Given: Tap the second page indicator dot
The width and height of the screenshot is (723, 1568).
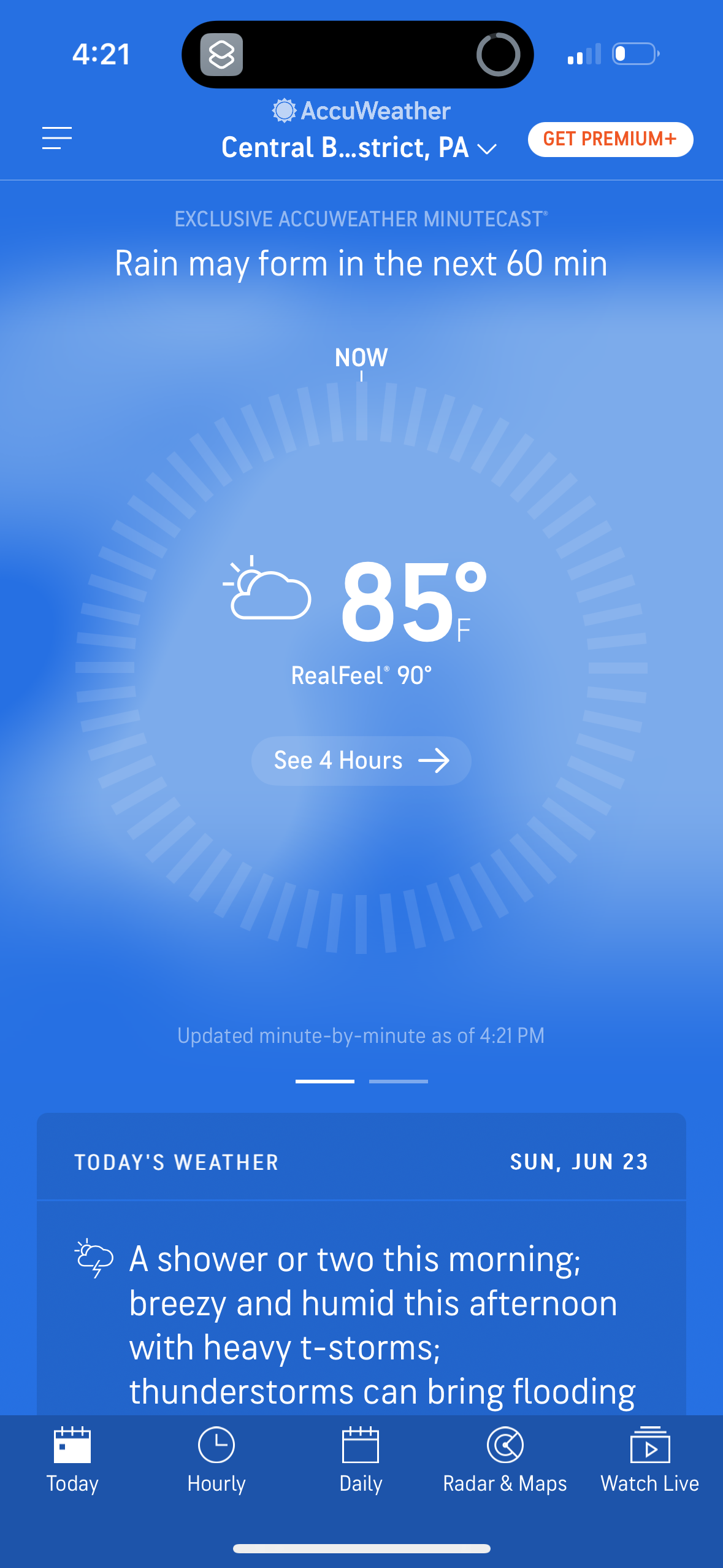Looking at the screenshot, I should [397, 1081].
